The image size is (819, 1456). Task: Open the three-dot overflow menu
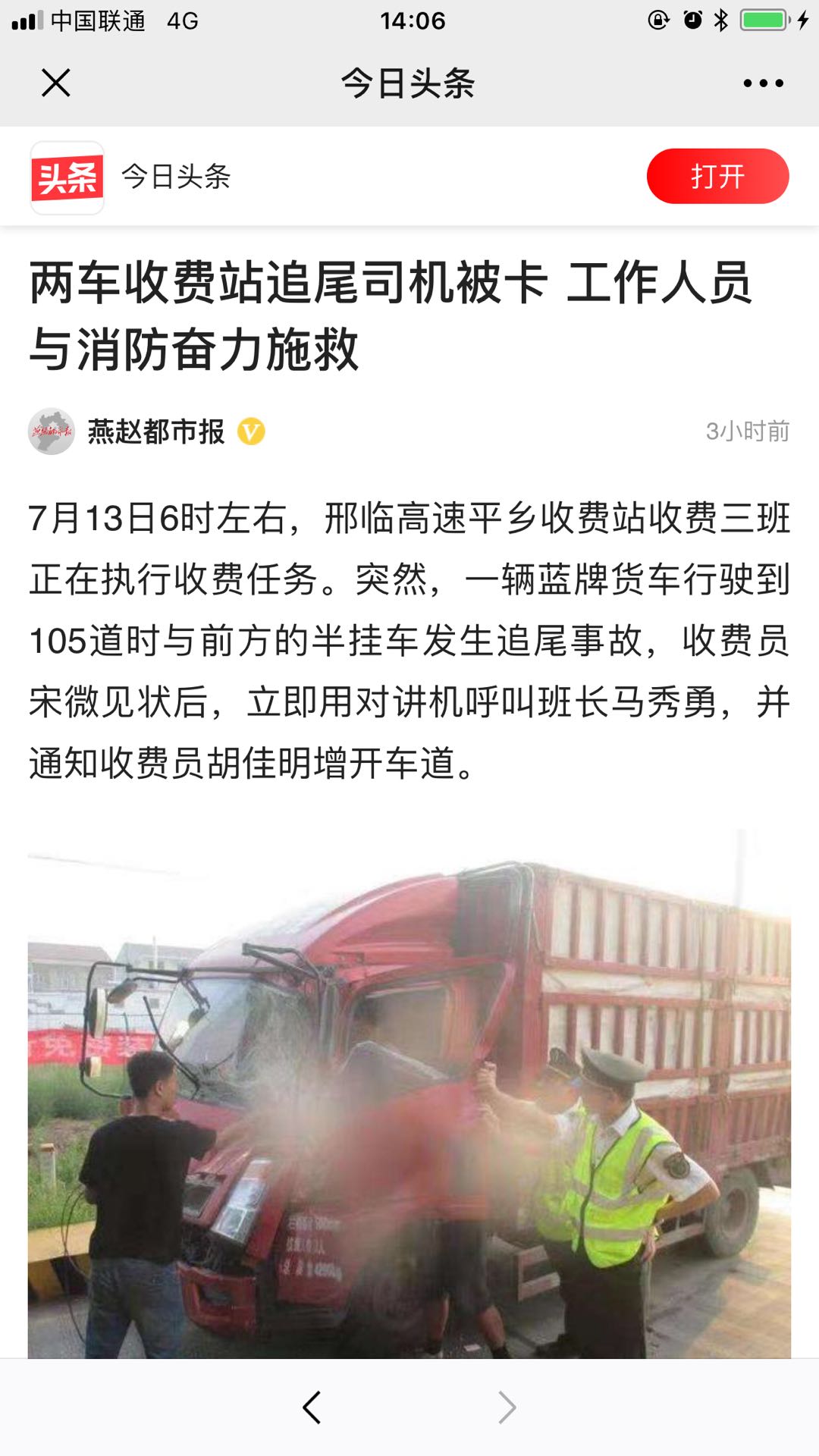763,83
